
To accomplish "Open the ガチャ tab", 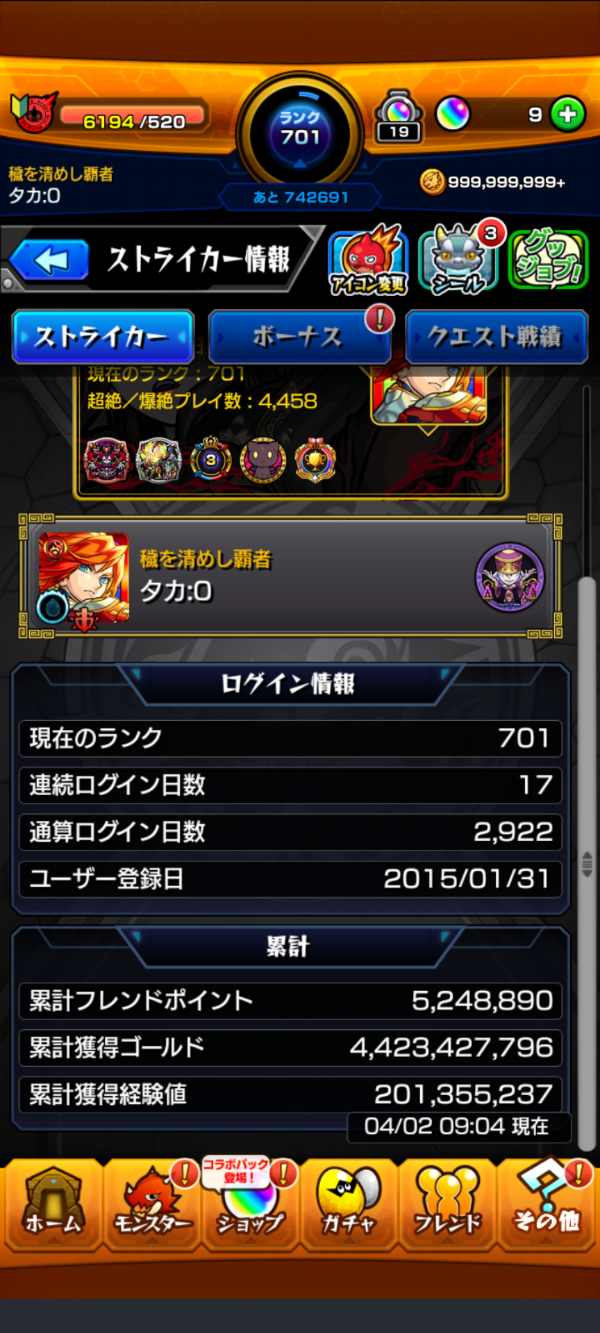I will pos(348,1205).
